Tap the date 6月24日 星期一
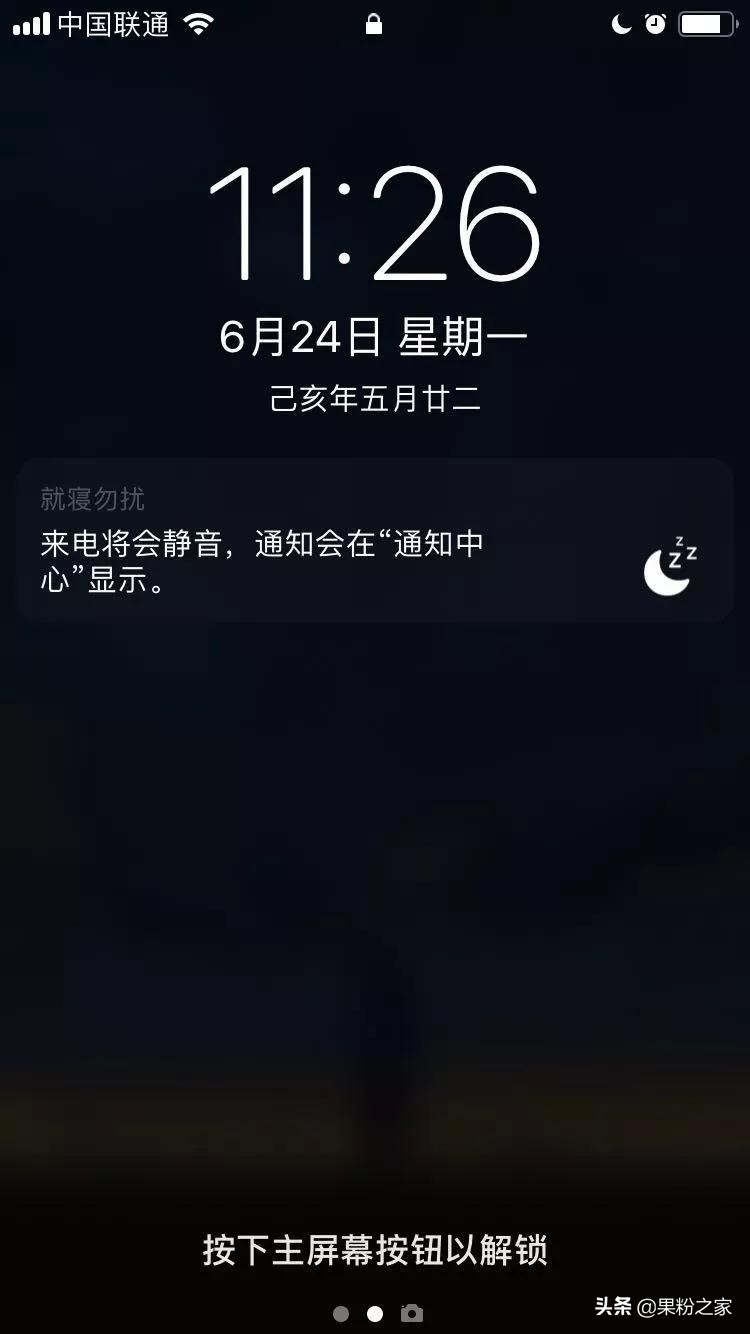 [374, 334]
